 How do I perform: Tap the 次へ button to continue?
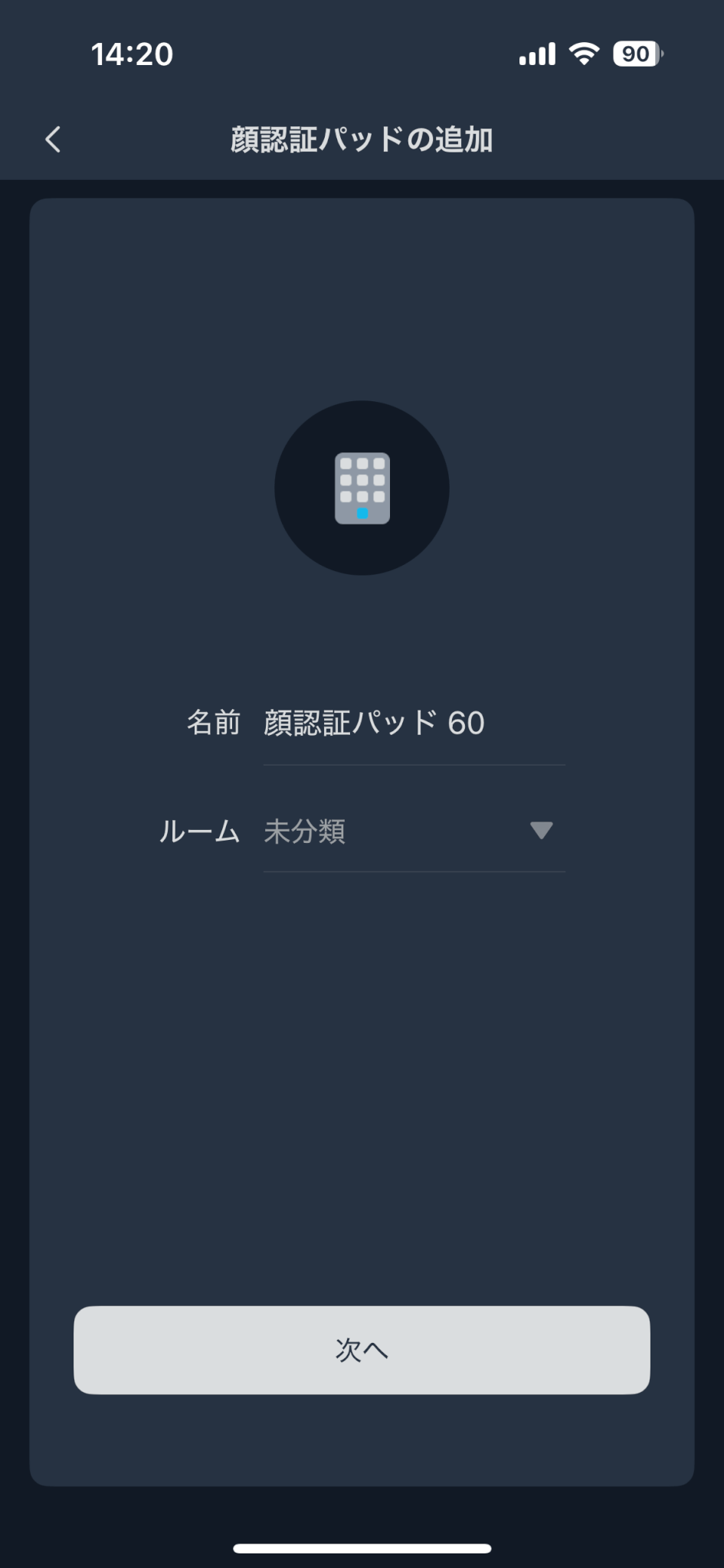(x=362, y=1350)
